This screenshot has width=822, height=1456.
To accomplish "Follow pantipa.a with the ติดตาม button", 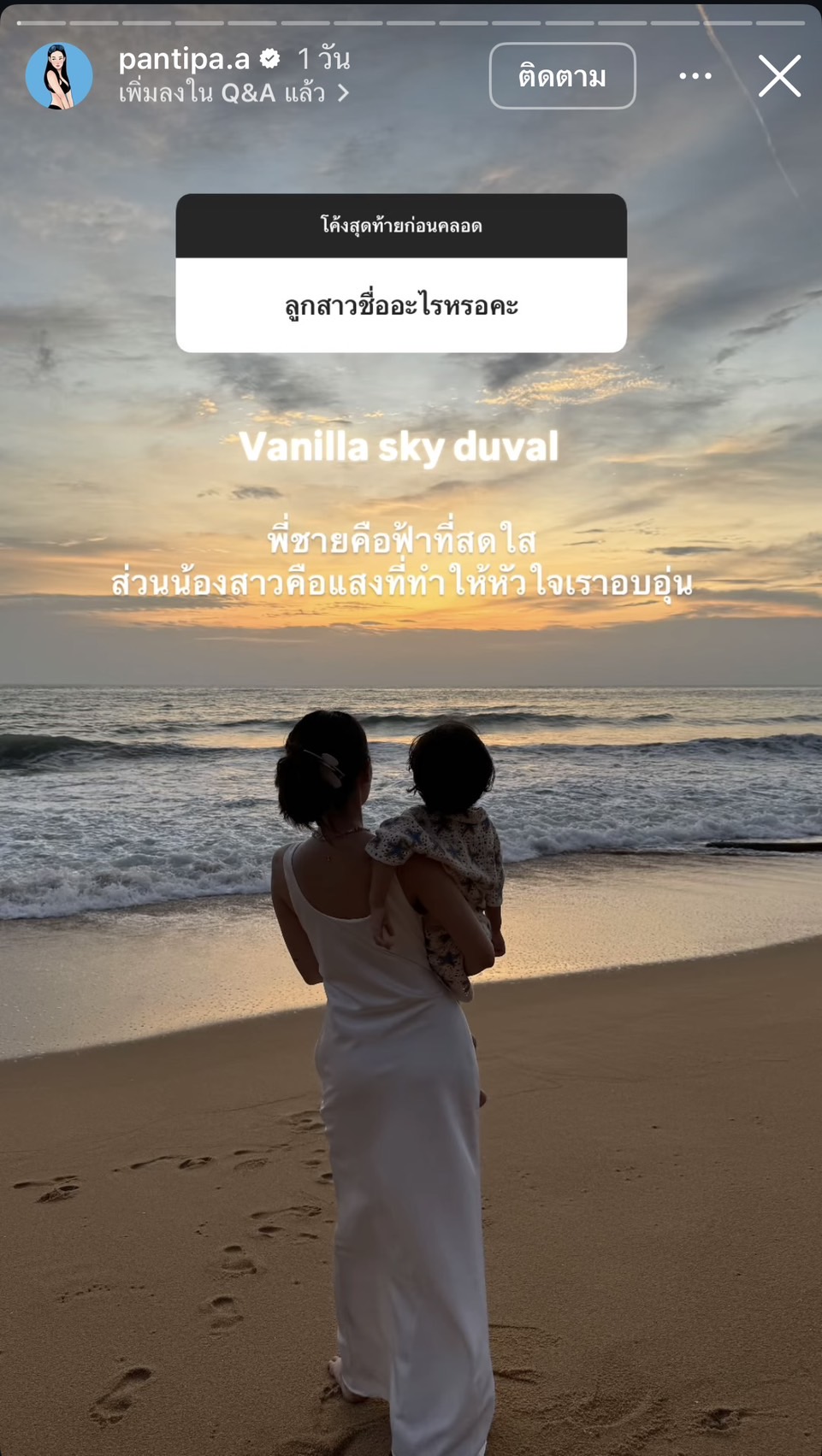I will click(x=562, y=76).
